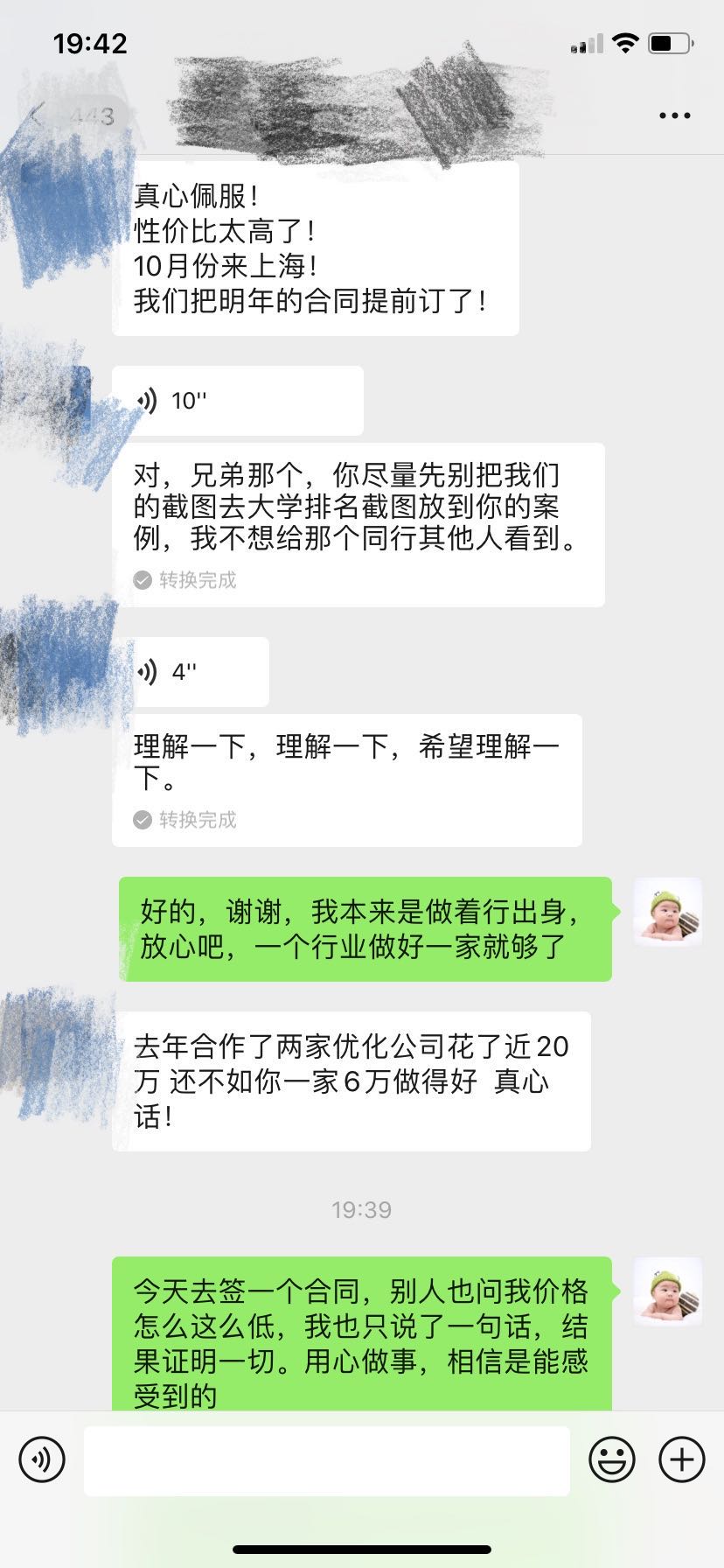Image resolution: width=724 pixels, height=1568 pixels.
Task: Play the 10-second voice message
Action: [x=236, y=401]
